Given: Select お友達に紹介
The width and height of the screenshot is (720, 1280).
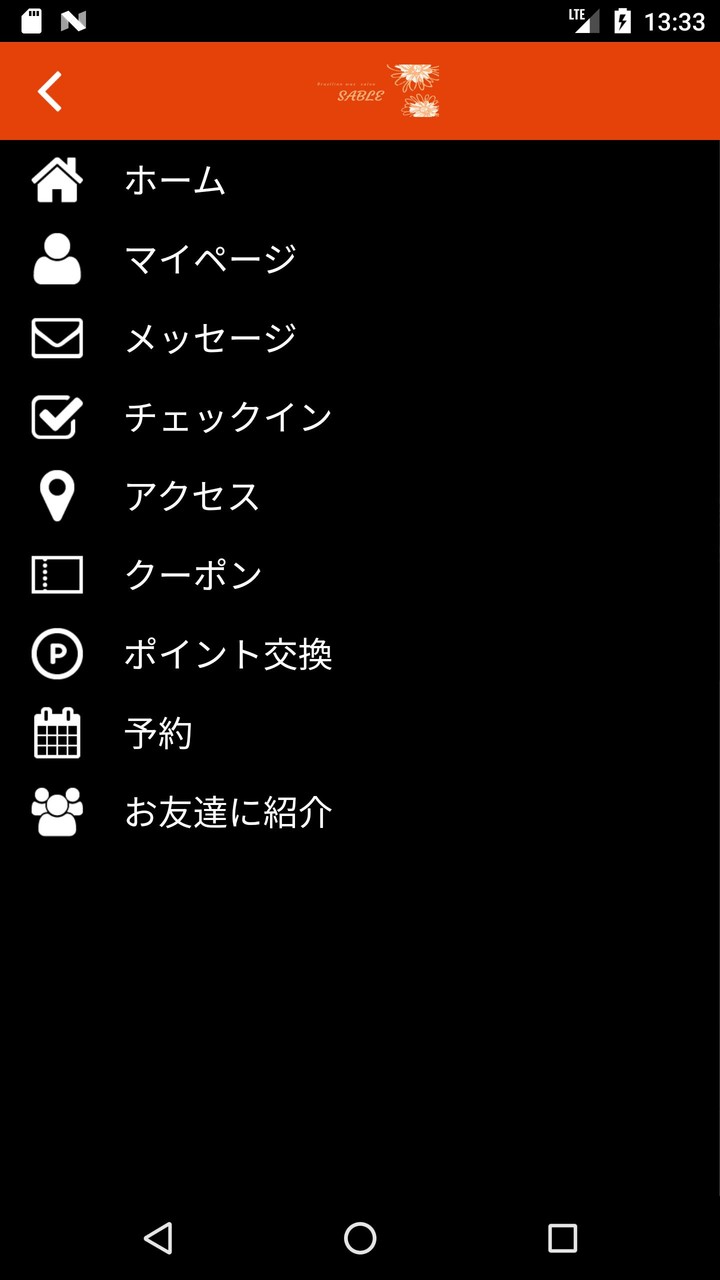Looking at the screenshot, I should [x=228, y=812].
